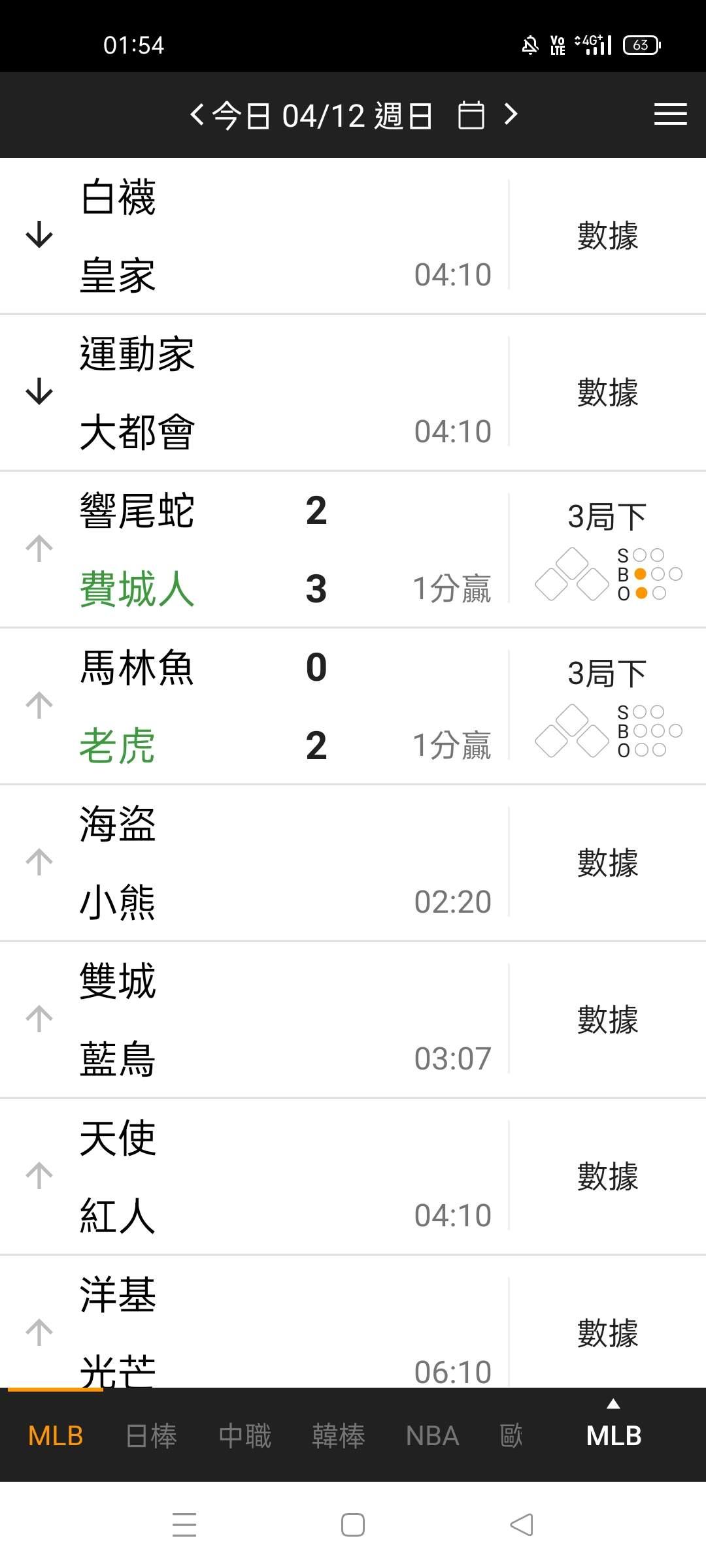This screenshot has height=1568, width=706.
Task: Open the calendar date picker
Action: click(471, 116)
